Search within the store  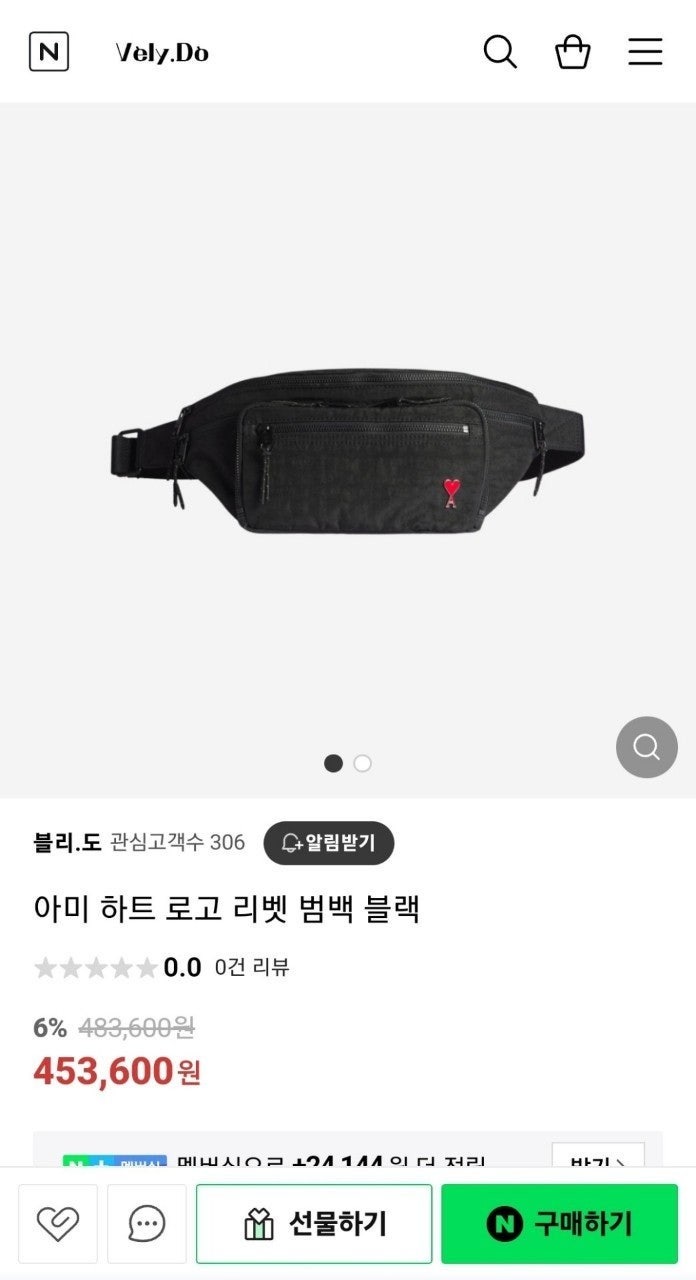pyautogui.click(x=500, y=52)
